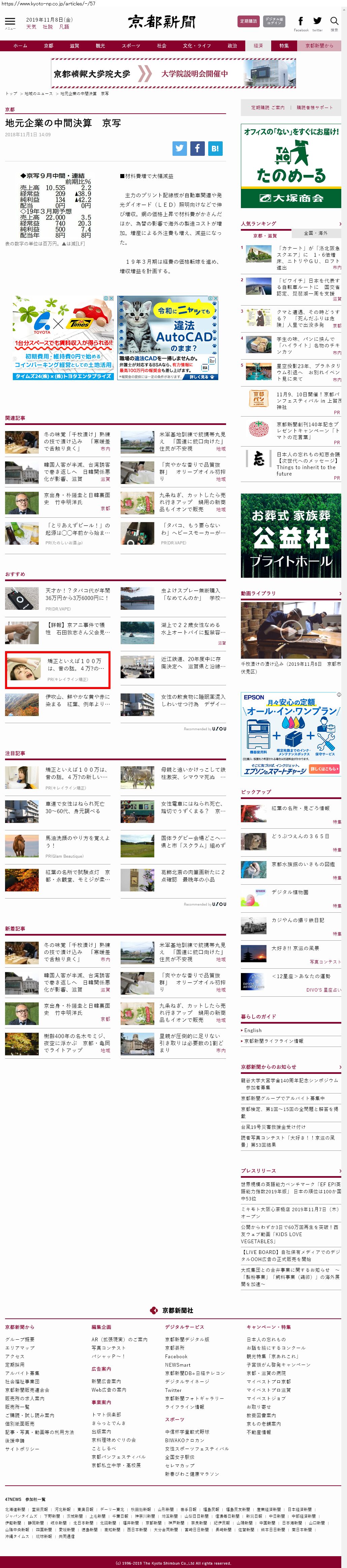
Task: Open the 紅葉の名所・見ごろ情報 pickup
Action: click(x=300, y=808)
